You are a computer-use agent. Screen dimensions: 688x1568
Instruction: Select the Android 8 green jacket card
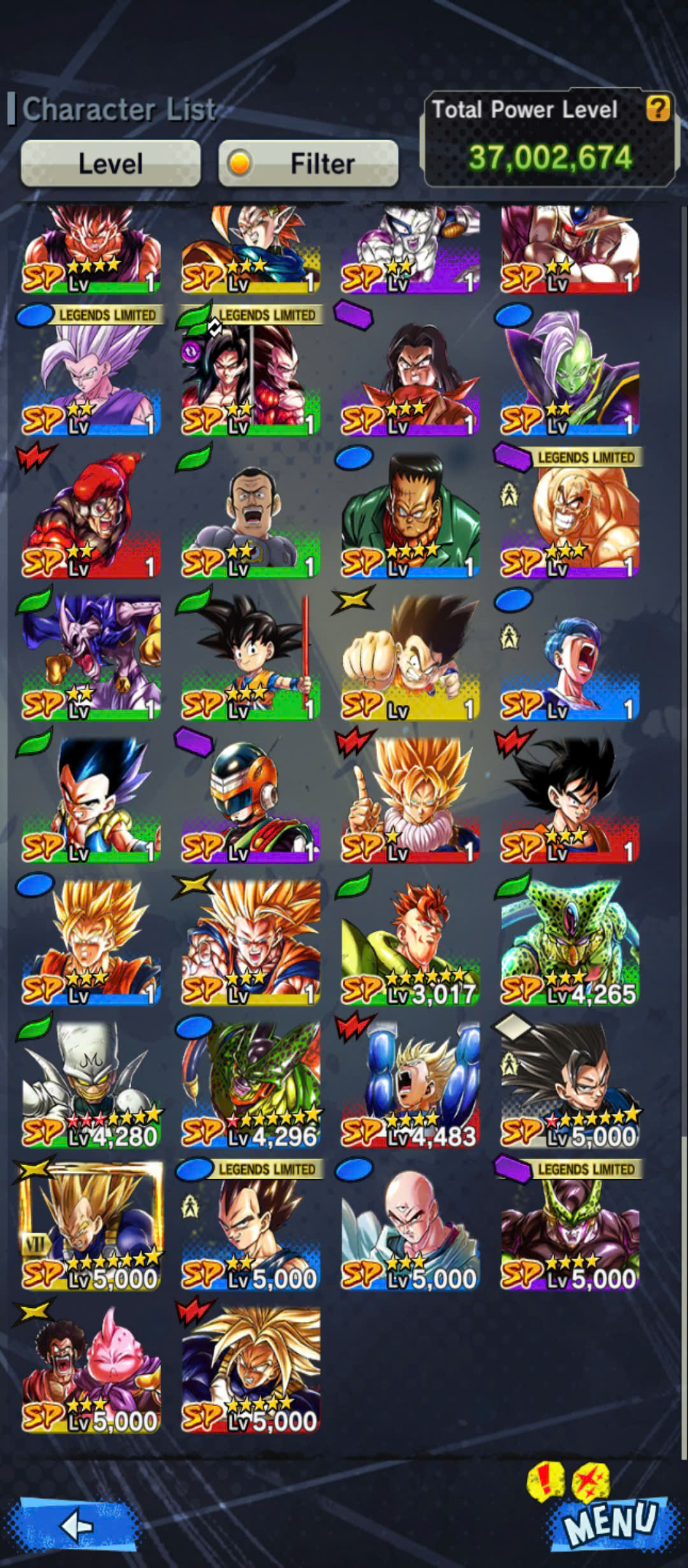coord(410,514)
